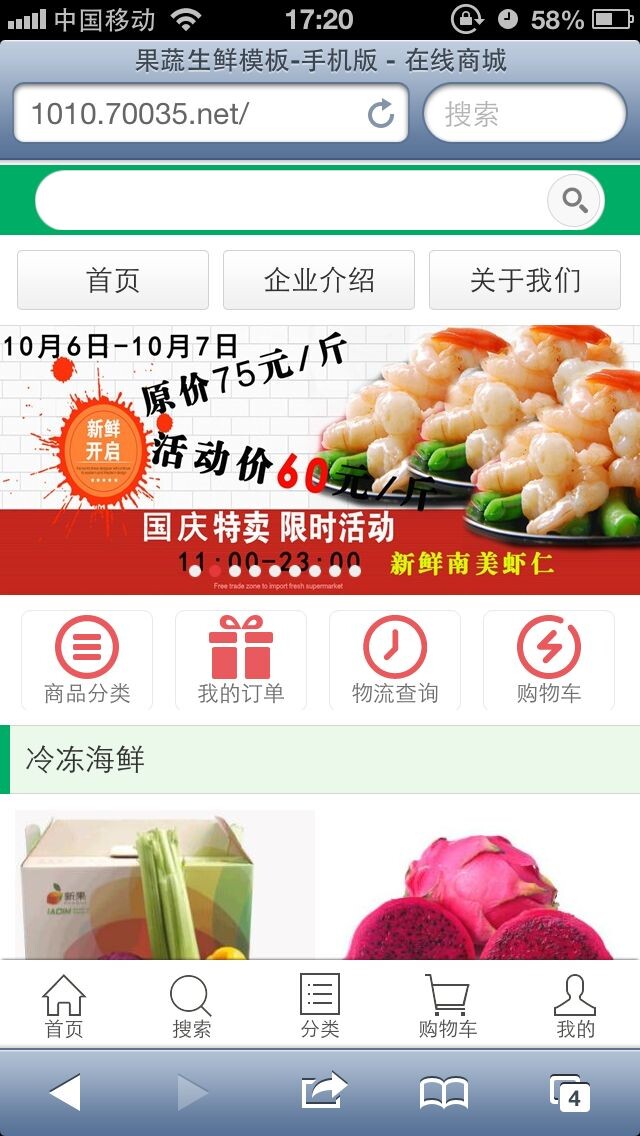Reload the page with refresh icon

[381, 114]
